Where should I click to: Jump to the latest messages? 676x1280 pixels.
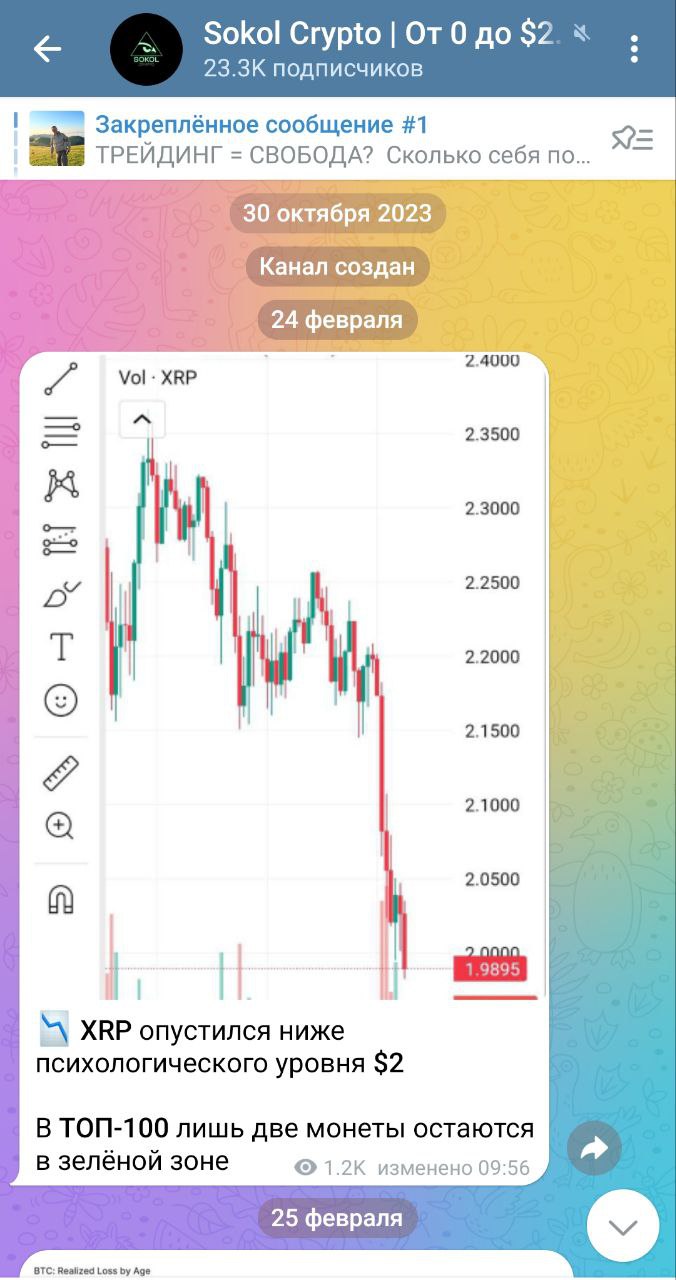[622, 1227]
